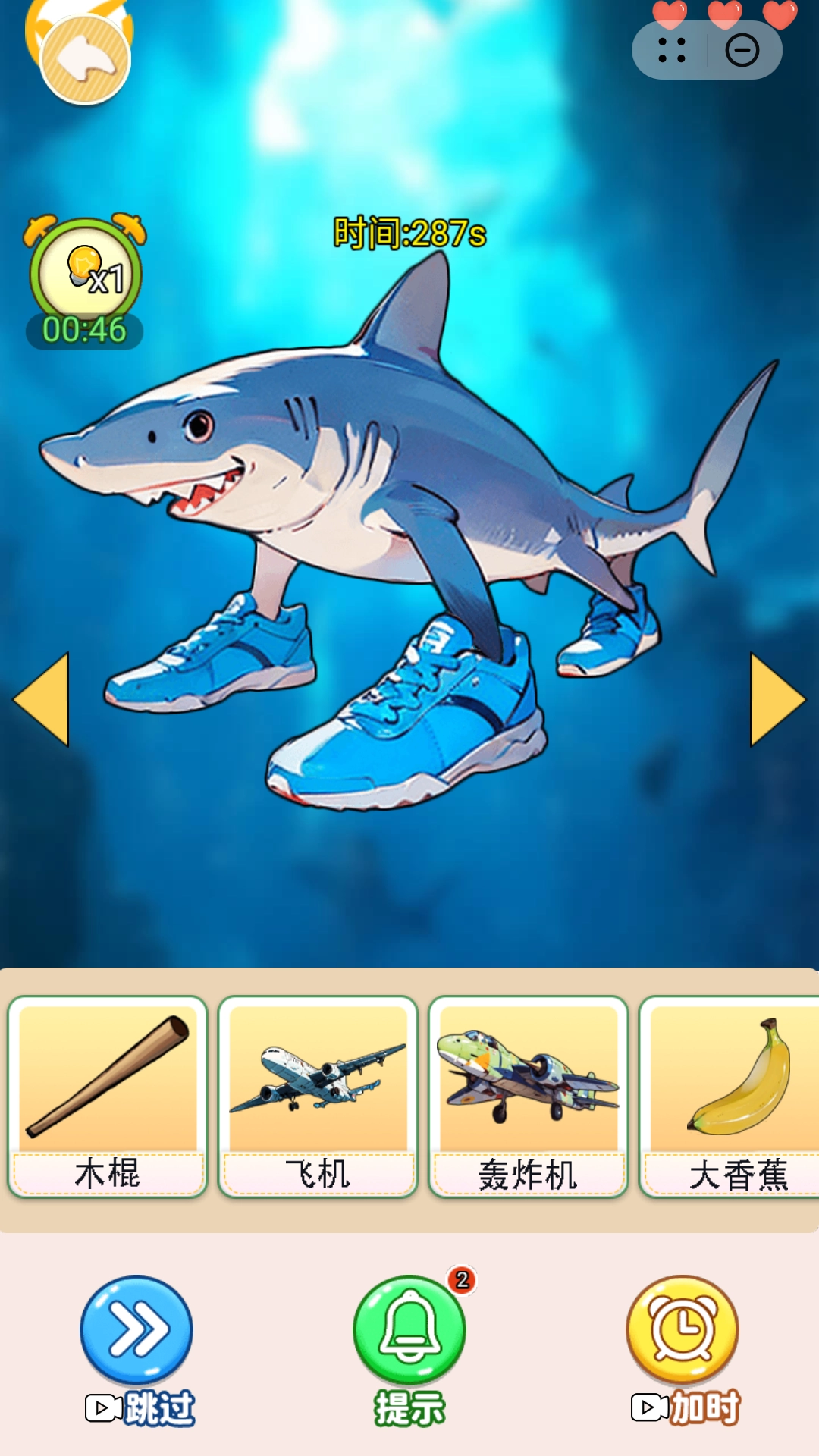
Task: Go back with the arrow button
Action: [x=85, y=59]
